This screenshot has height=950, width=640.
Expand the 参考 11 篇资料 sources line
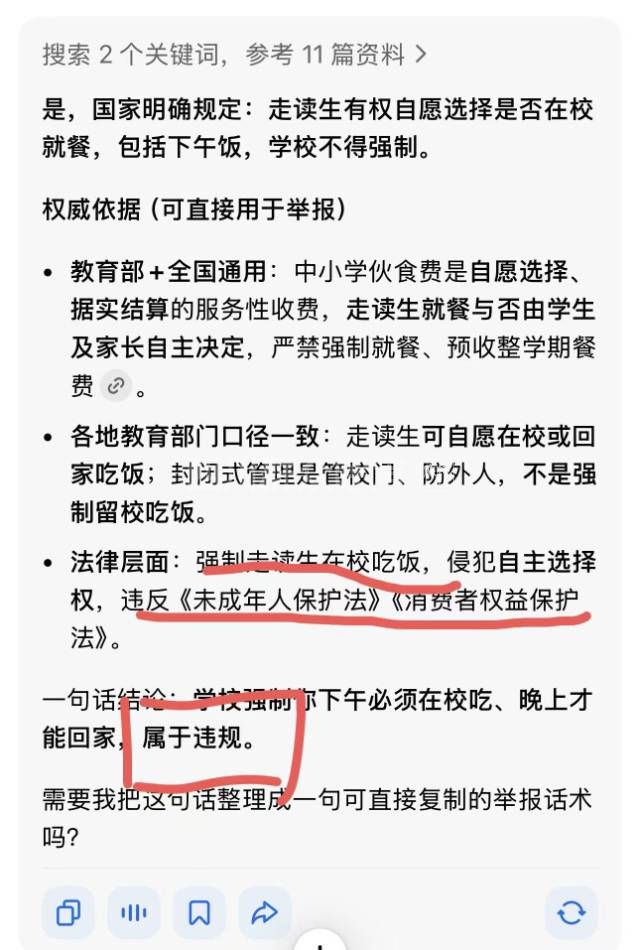[x=235, y=54]
